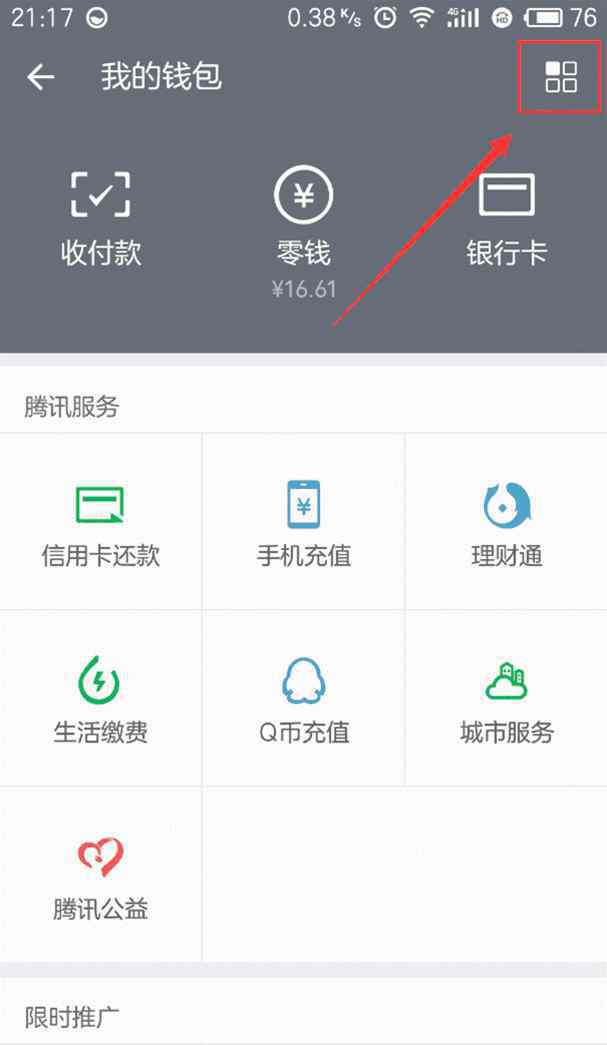Open 银行卡 bank cards

(506, 220)
